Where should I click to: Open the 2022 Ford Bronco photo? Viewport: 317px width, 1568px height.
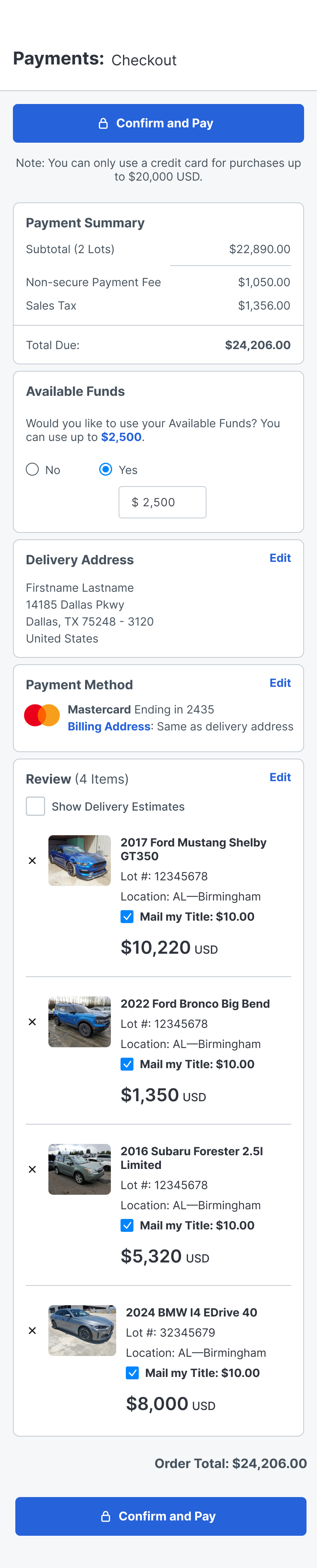pos(79,1021)
